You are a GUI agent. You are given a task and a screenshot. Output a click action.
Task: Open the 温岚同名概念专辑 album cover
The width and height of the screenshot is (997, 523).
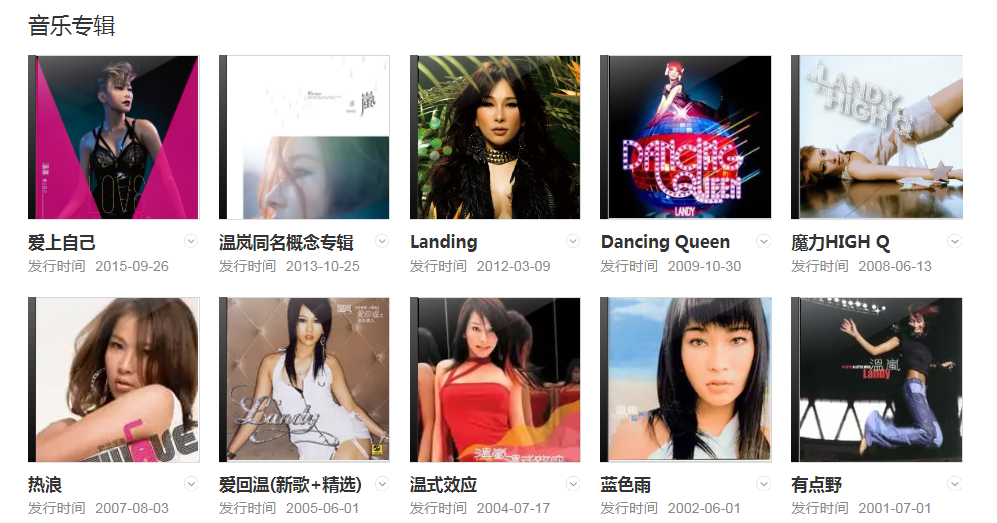(x=304, y=137)
